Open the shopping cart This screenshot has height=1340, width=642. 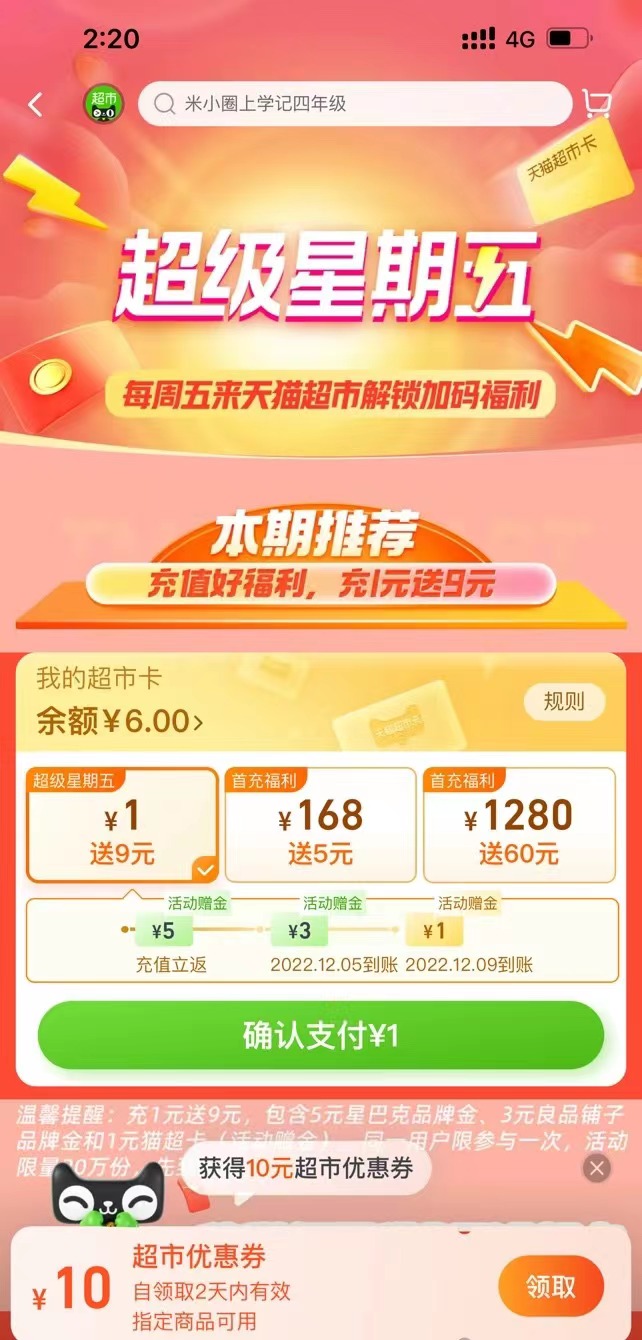click(598, 104)
